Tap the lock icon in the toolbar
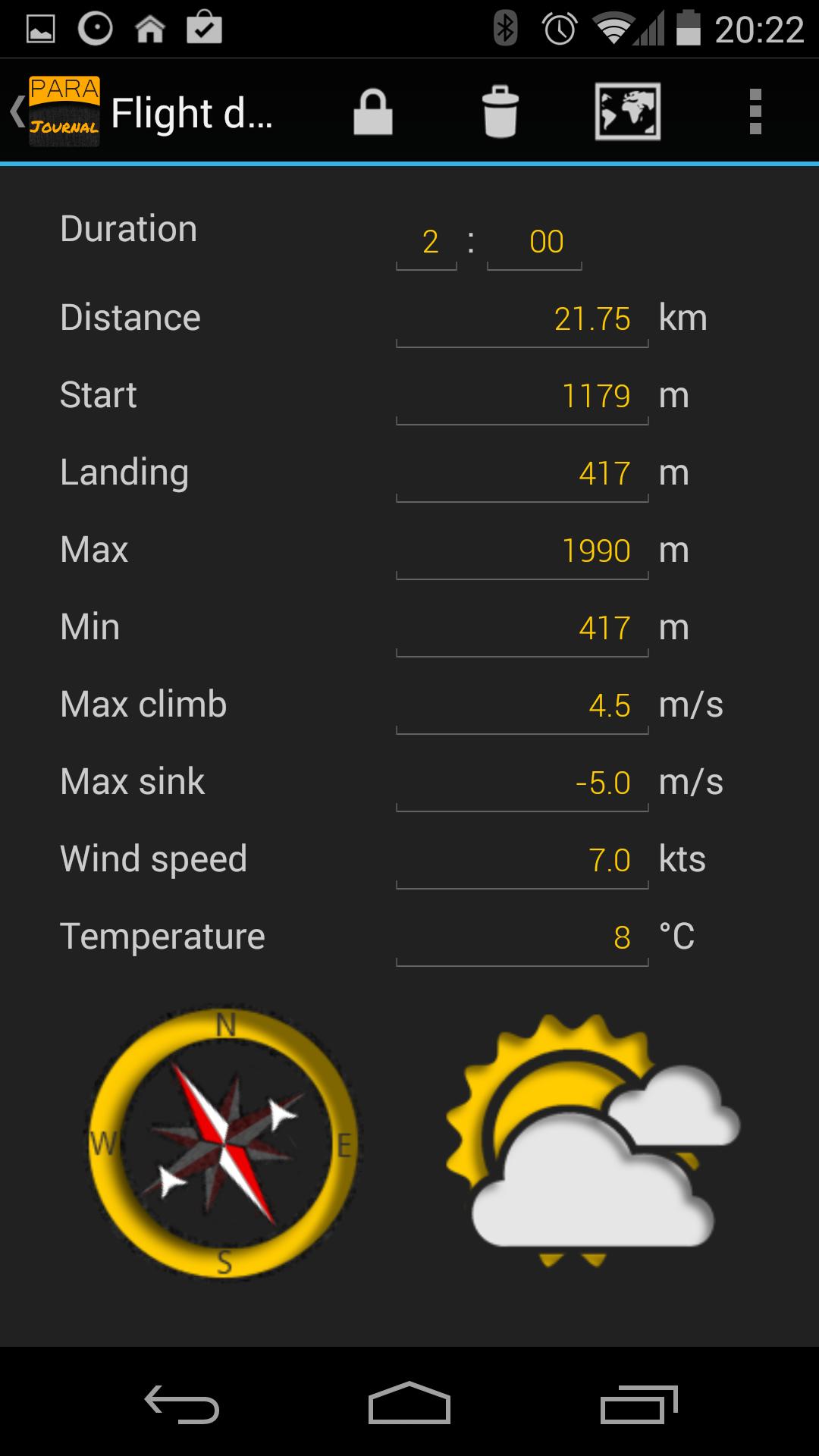 tap(372, 112)
